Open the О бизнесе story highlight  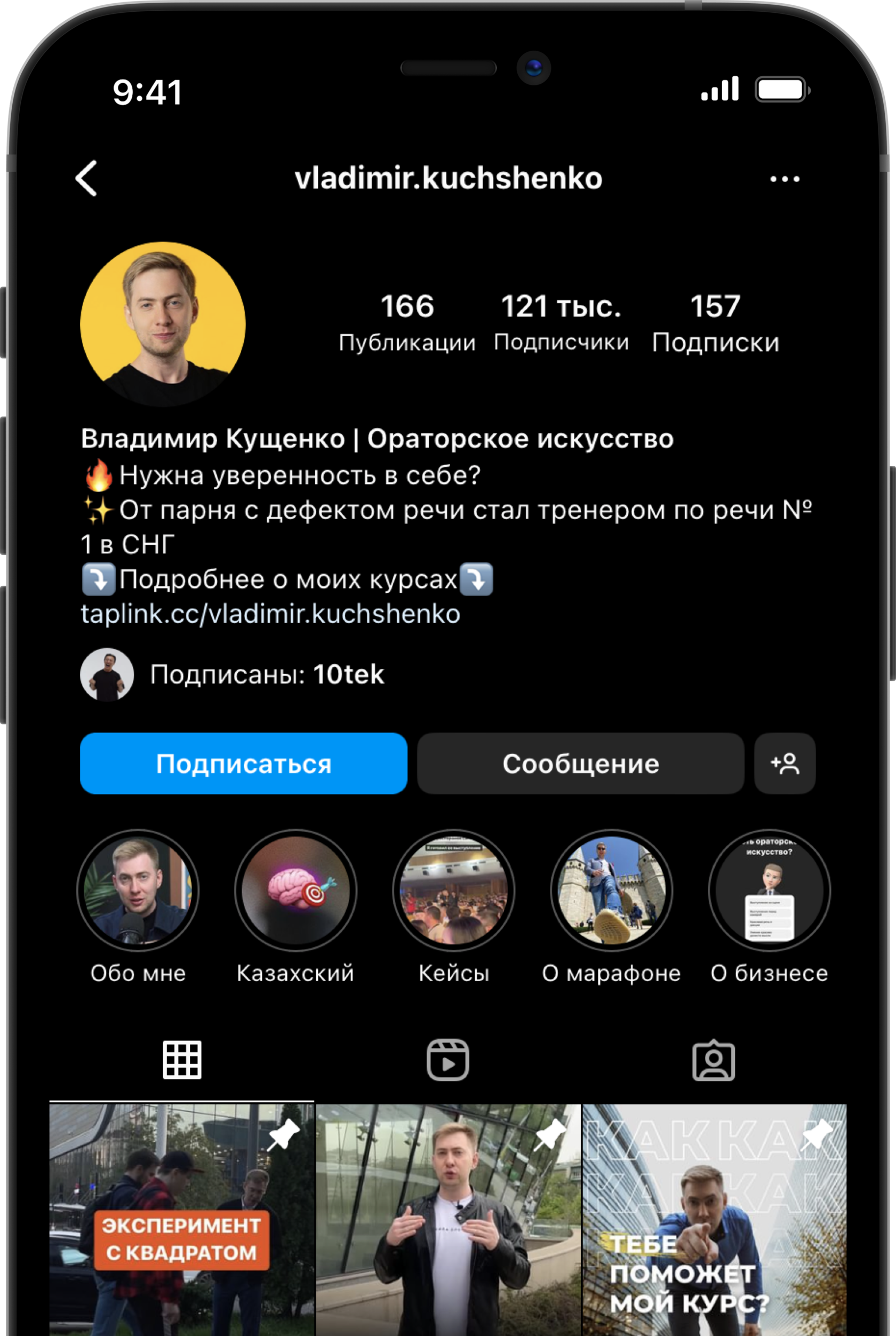(x=769, y=890)
